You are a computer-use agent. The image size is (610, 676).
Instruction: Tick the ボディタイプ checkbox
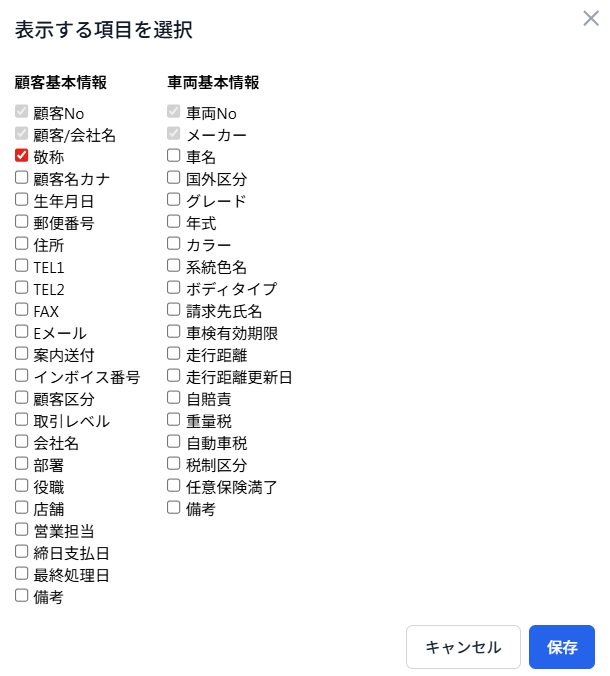tap(174, 288)
